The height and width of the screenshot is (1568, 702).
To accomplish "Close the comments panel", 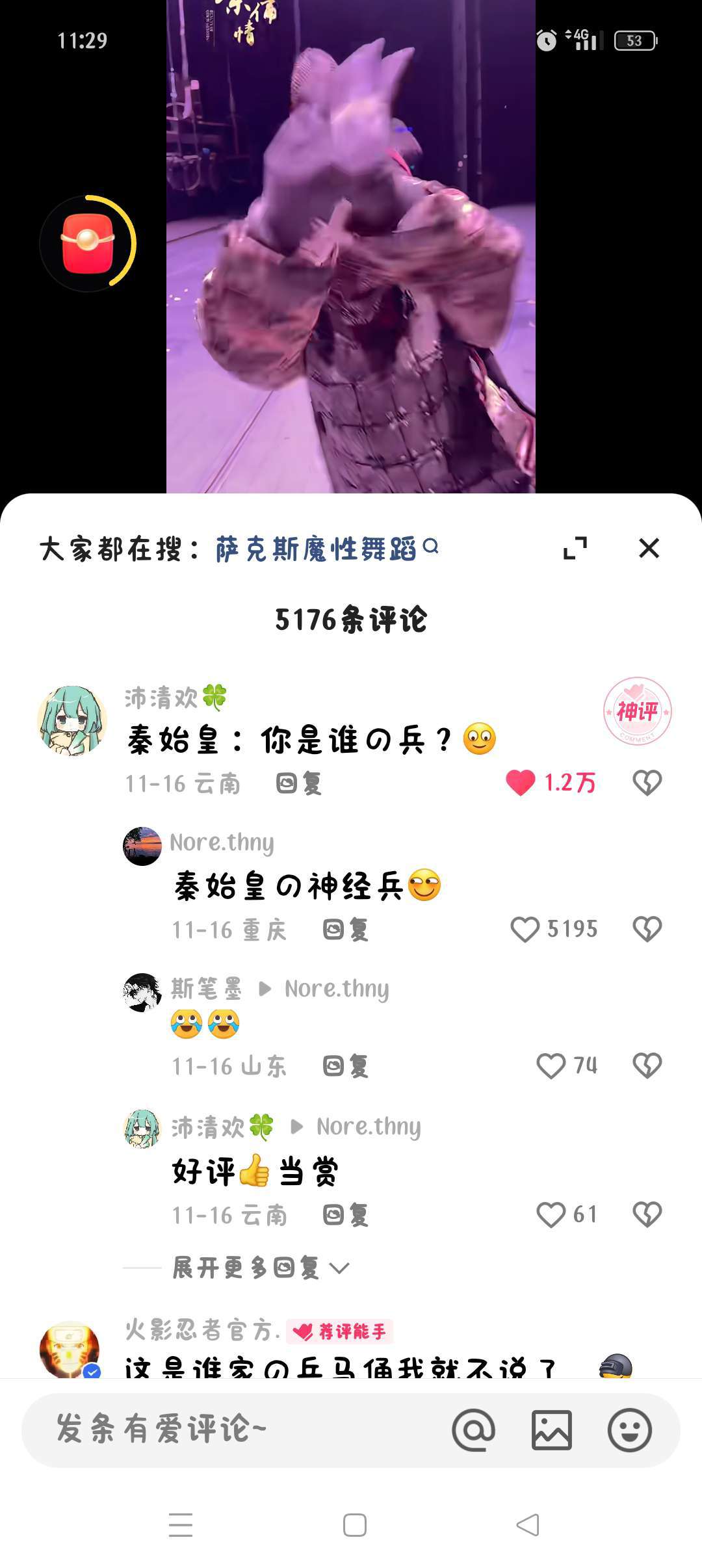I will click(649, 548).
